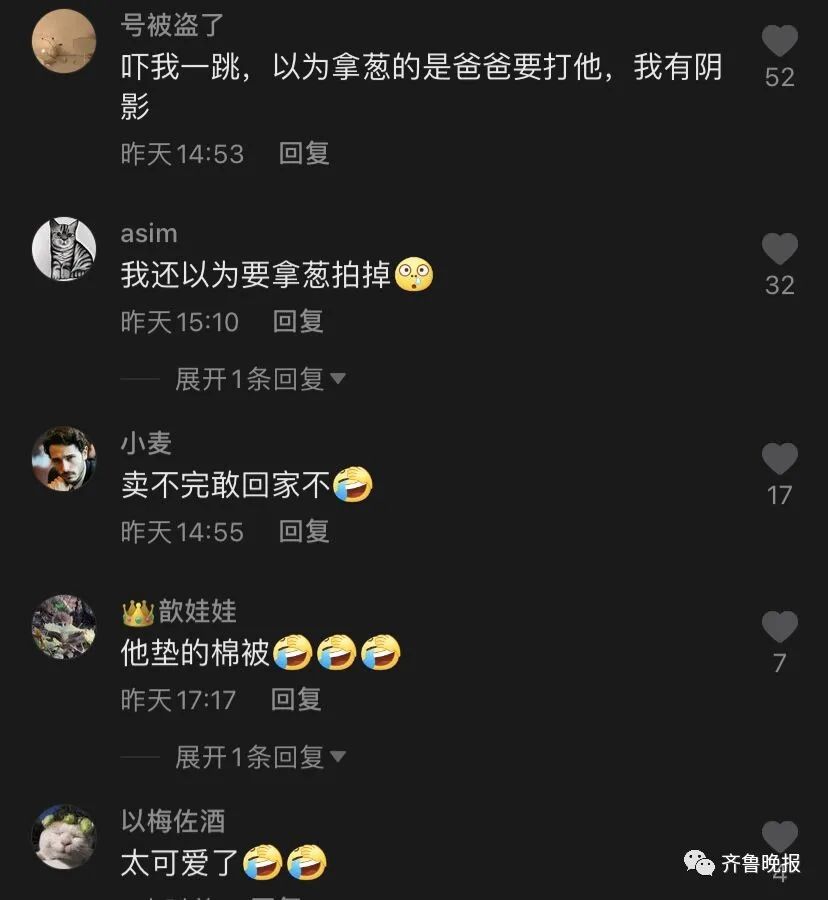Open 小麦's profile avatar
The width and height of the screenshot is (828, 900).
point(64,459)
